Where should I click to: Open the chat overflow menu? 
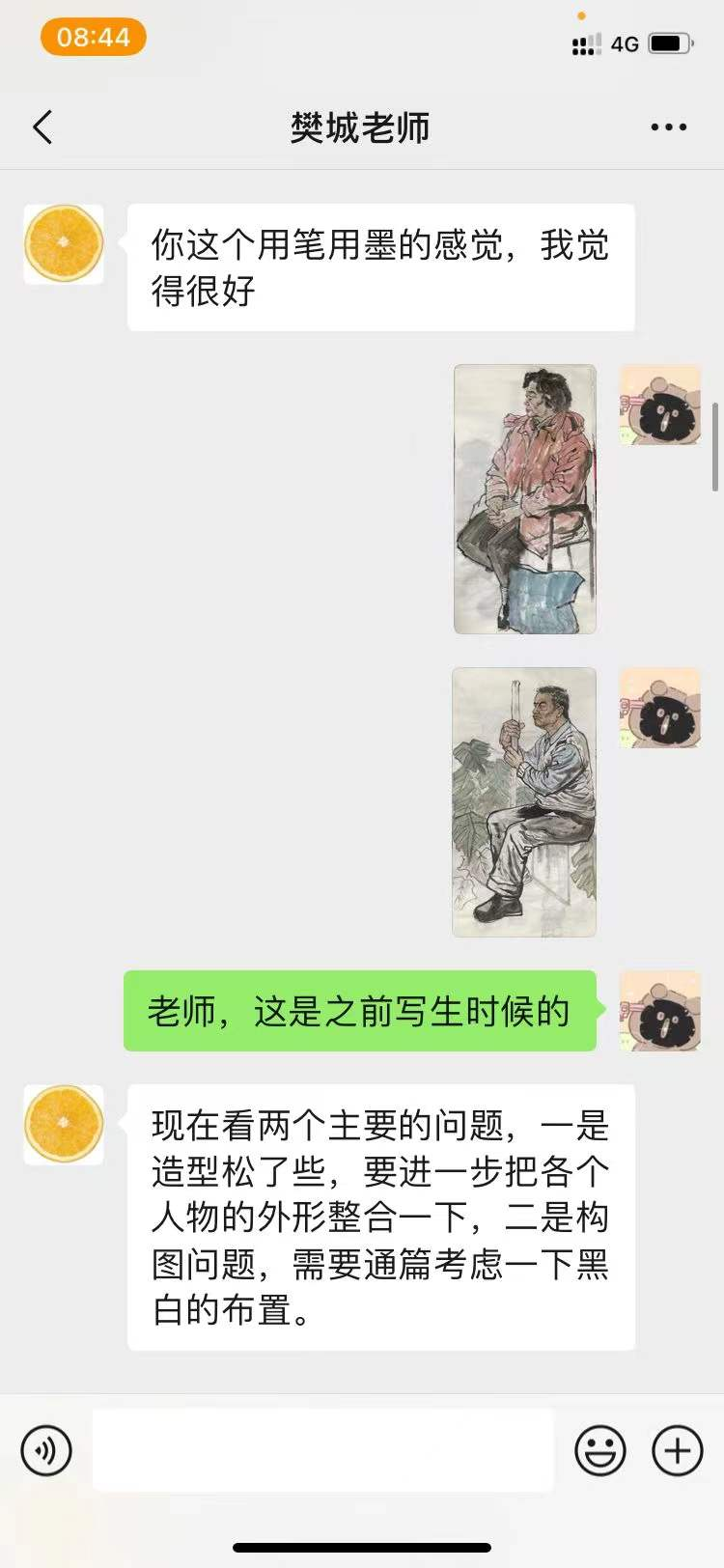point(668,127)
